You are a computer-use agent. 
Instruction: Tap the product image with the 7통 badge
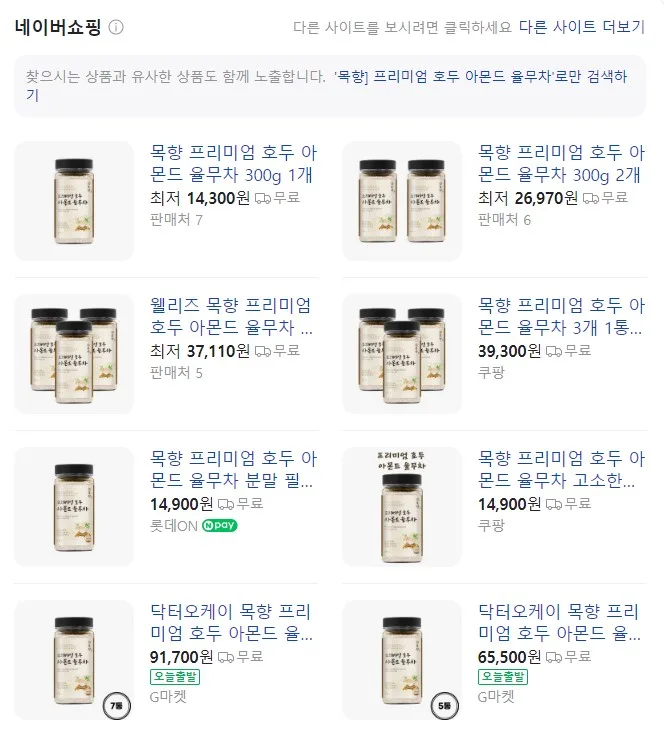coord(74,660)
